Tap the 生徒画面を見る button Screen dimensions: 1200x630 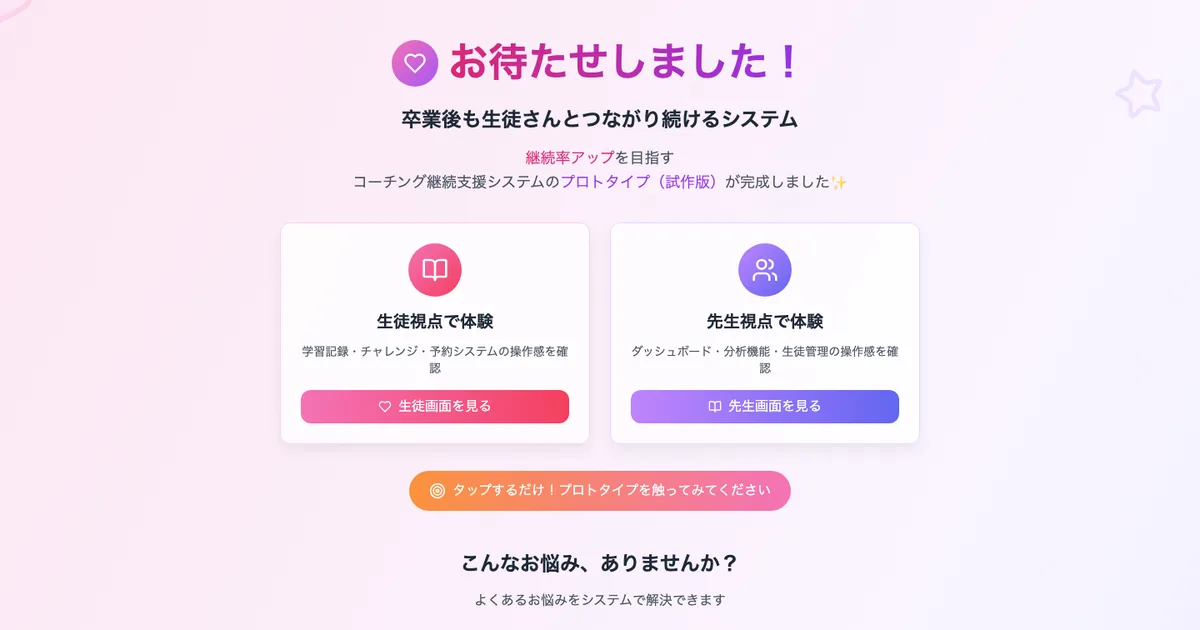(x=435, y=407)
